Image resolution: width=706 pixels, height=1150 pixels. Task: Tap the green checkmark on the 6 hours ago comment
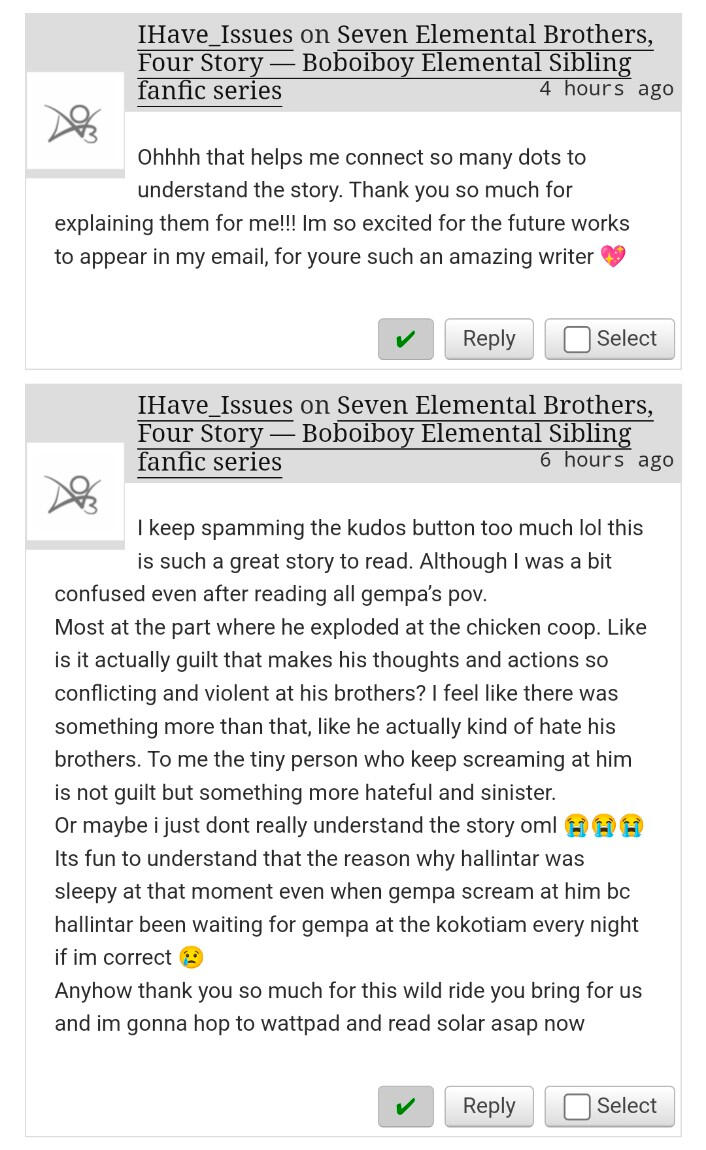coord(405,1106)
